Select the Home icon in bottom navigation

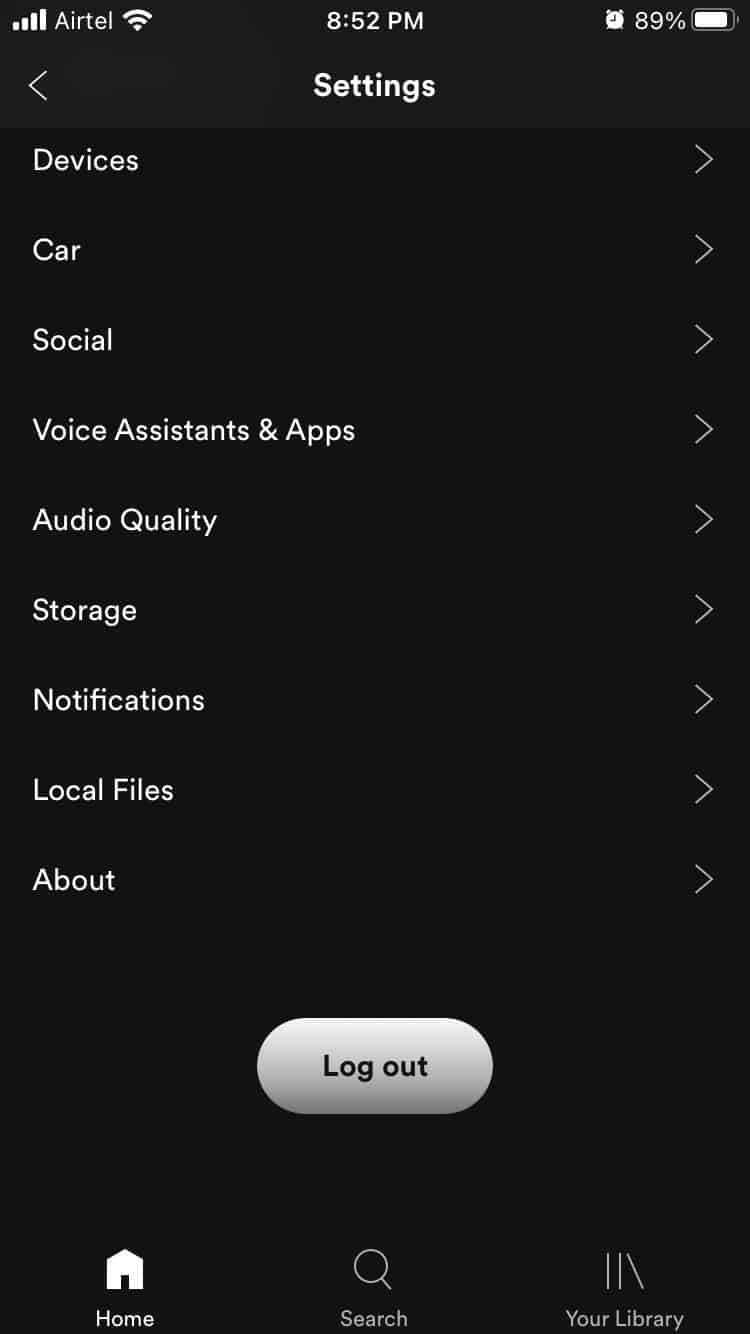pos(124,1270)
